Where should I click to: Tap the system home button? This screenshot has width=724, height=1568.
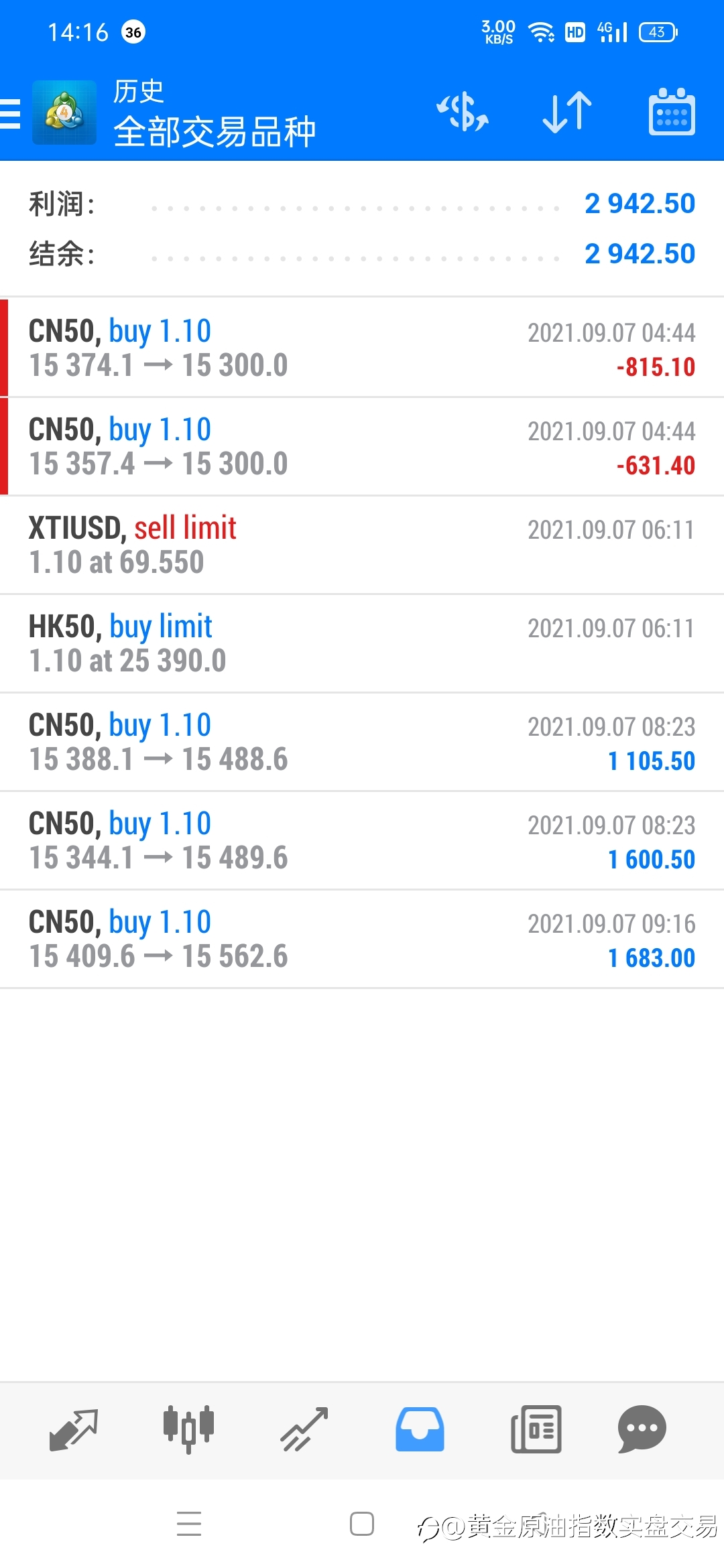tap(362, 1524)
